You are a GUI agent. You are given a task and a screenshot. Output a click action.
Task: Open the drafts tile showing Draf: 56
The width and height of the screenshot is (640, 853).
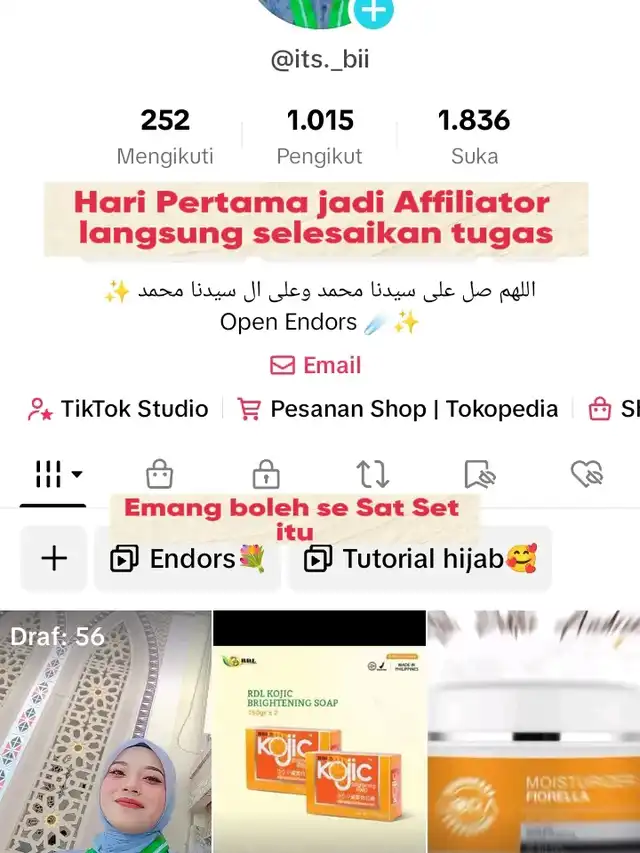pos(105,730)
